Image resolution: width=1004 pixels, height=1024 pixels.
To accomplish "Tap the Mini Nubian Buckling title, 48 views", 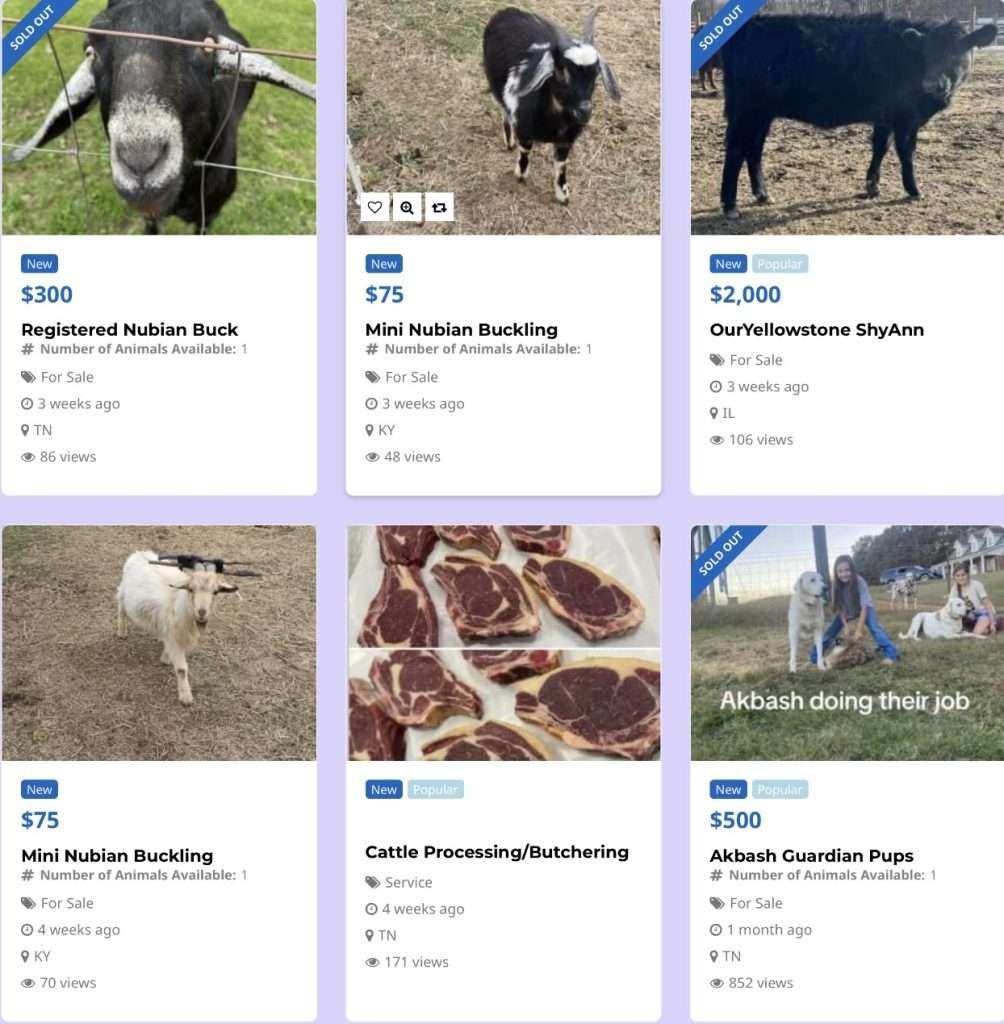I will tap(461, 329).
